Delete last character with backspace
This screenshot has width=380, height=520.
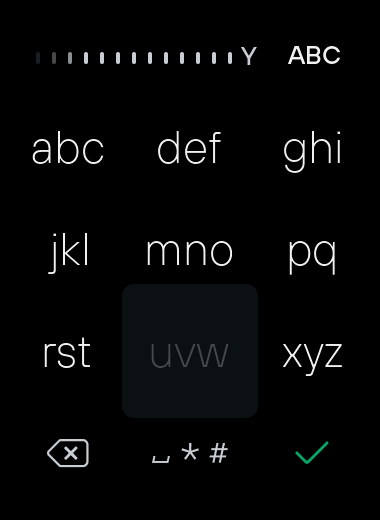pyautogui.click(x=68, y=453)
